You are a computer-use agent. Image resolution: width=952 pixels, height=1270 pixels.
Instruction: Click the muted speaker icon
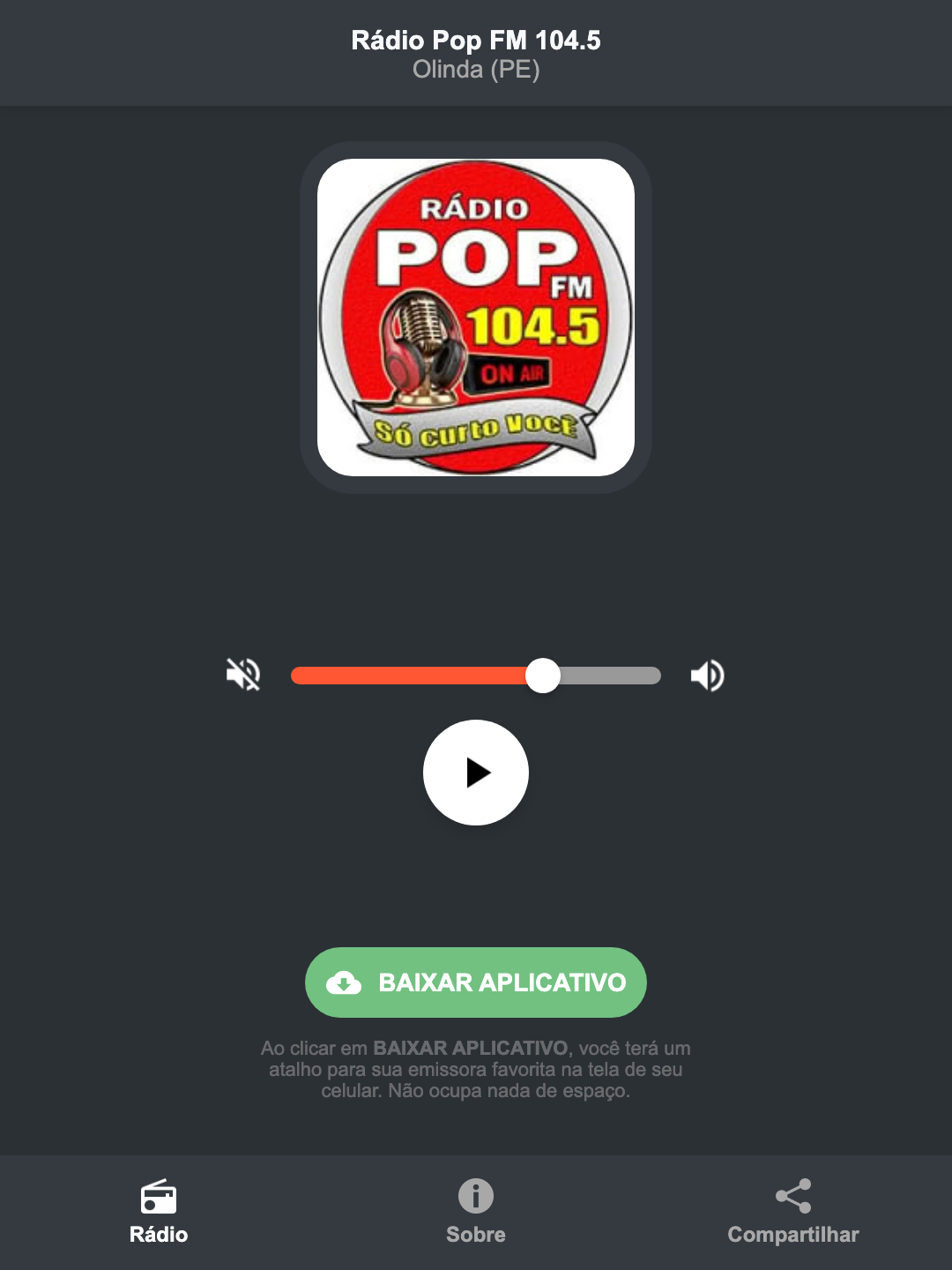pos(242,675)
